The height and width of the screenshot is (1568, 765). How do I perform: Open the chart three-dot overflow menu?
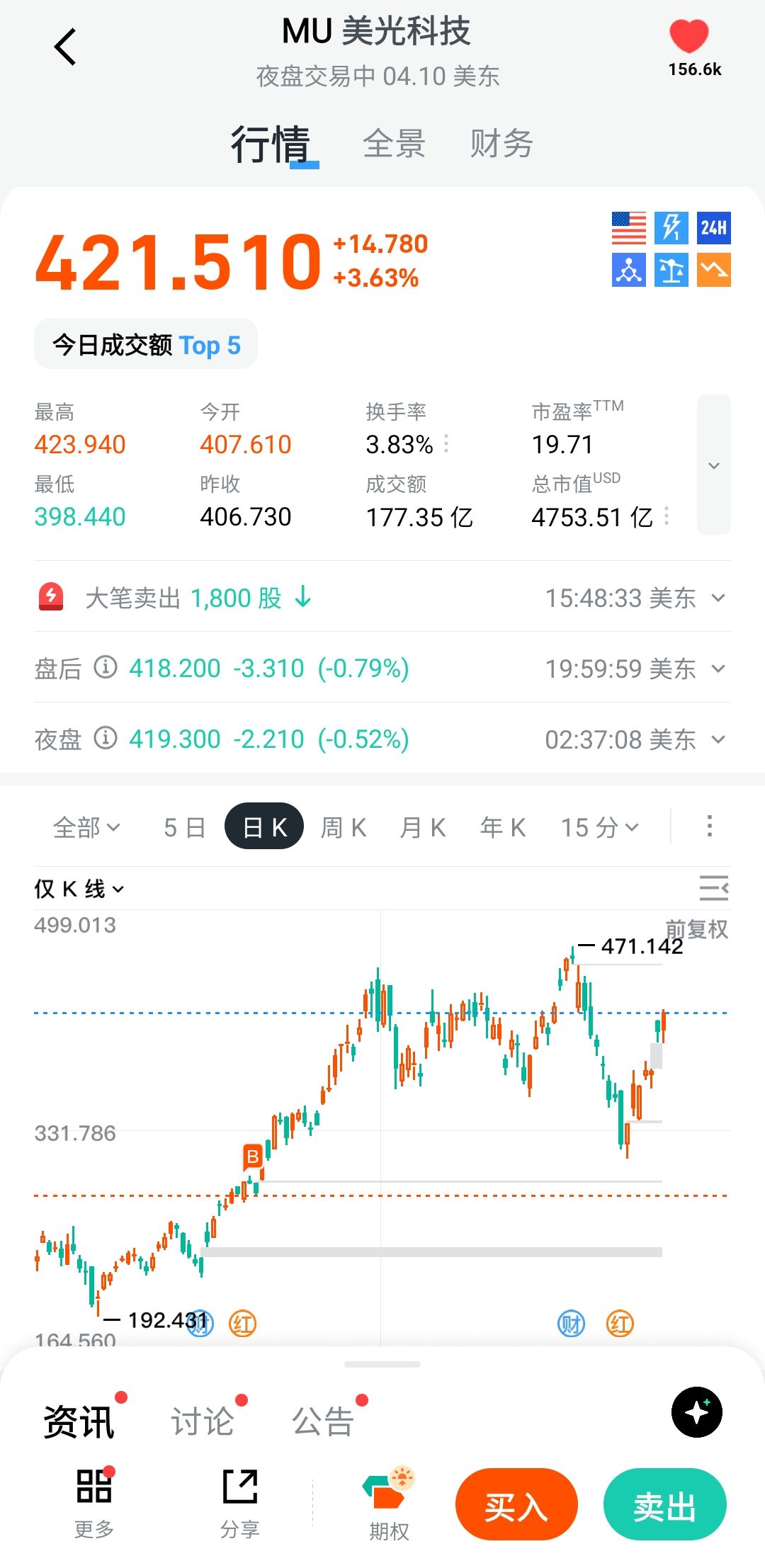click(709, 826)
